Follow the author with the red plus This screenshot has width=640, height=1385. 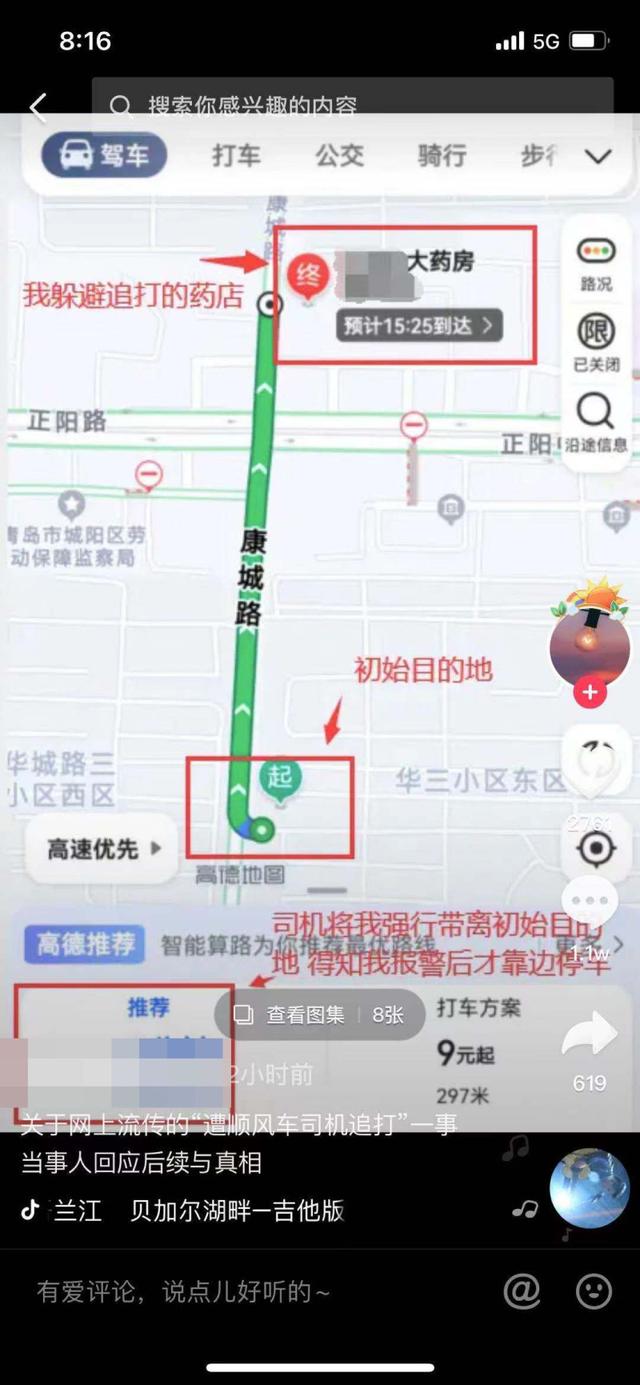click(590, 692)
